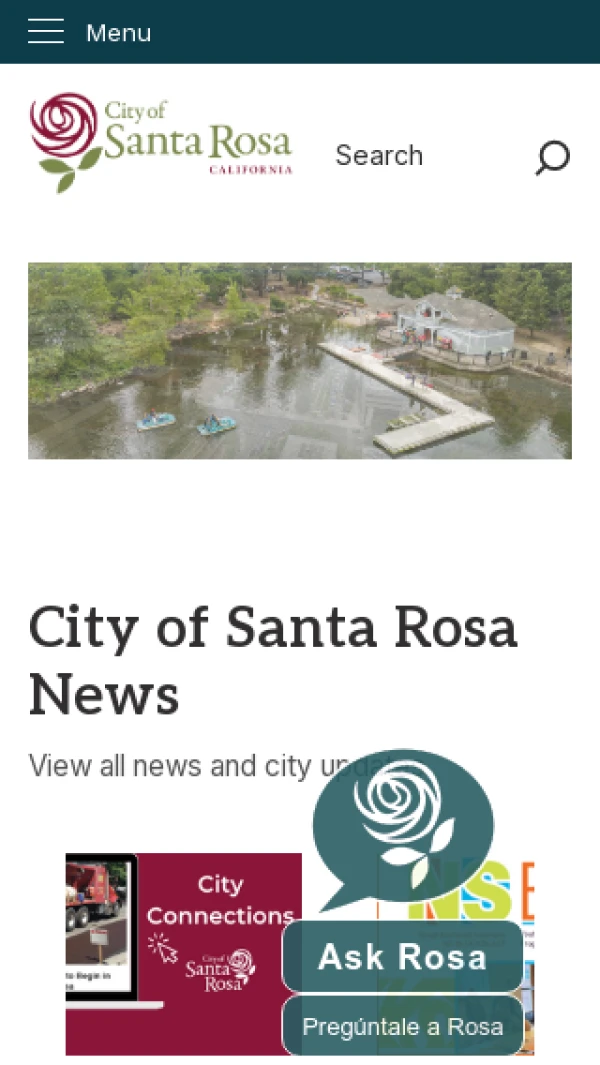Viewport: 600px width, 1065px height.
Task: Open the hamburger Menu
Action: [47, 32]
